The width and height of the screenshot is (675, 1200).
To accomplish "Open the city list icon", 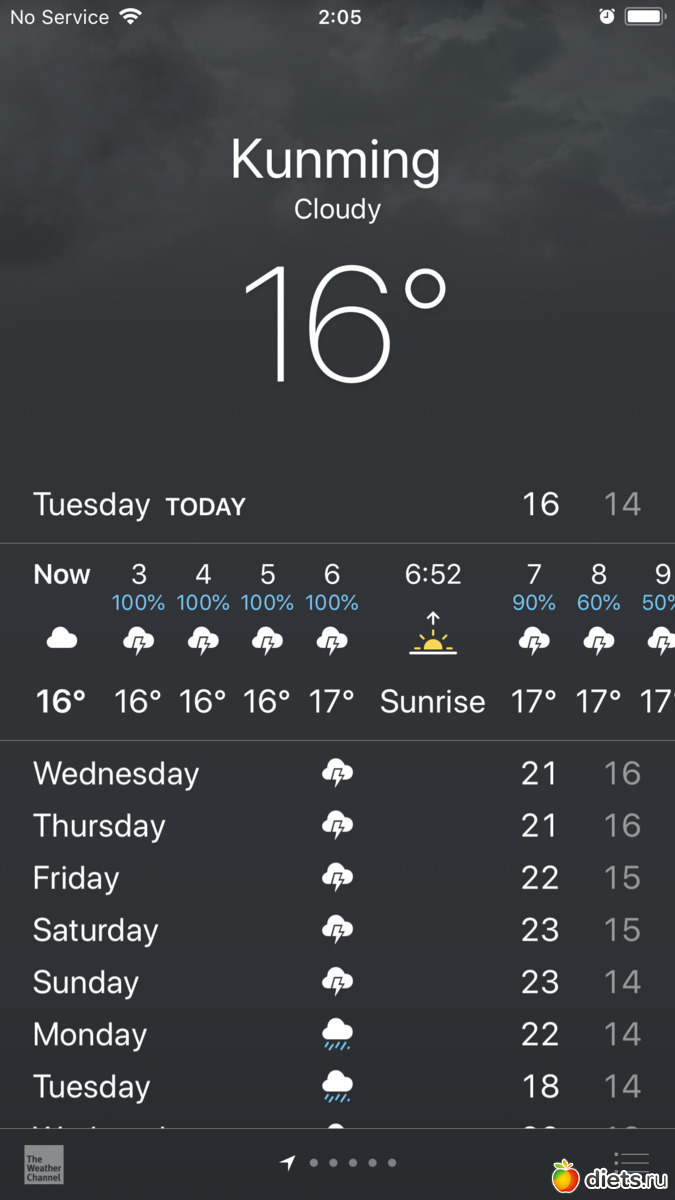I will (632, 1163).
